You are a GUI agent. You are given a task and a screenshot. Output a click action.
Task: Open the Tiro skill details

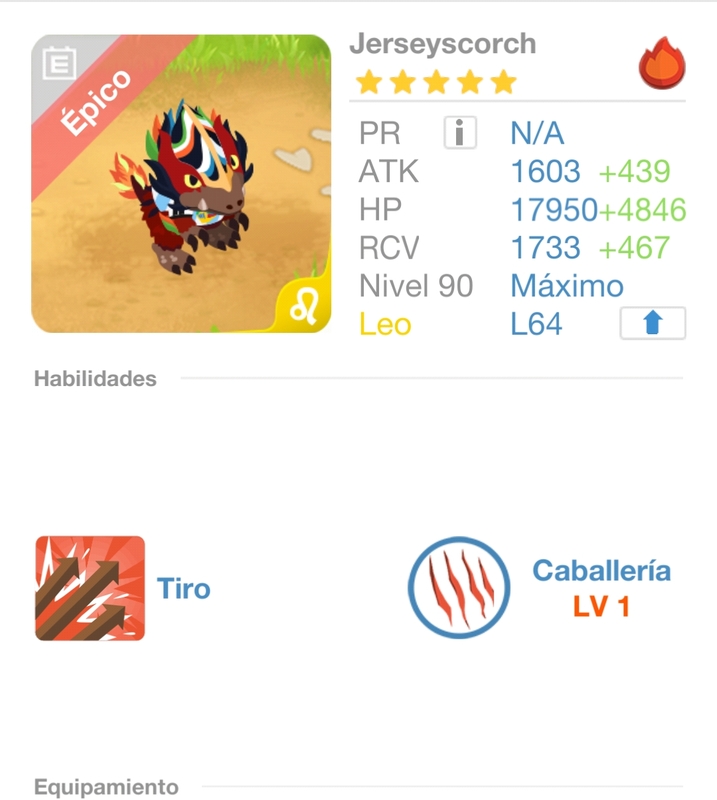[90, 588]
